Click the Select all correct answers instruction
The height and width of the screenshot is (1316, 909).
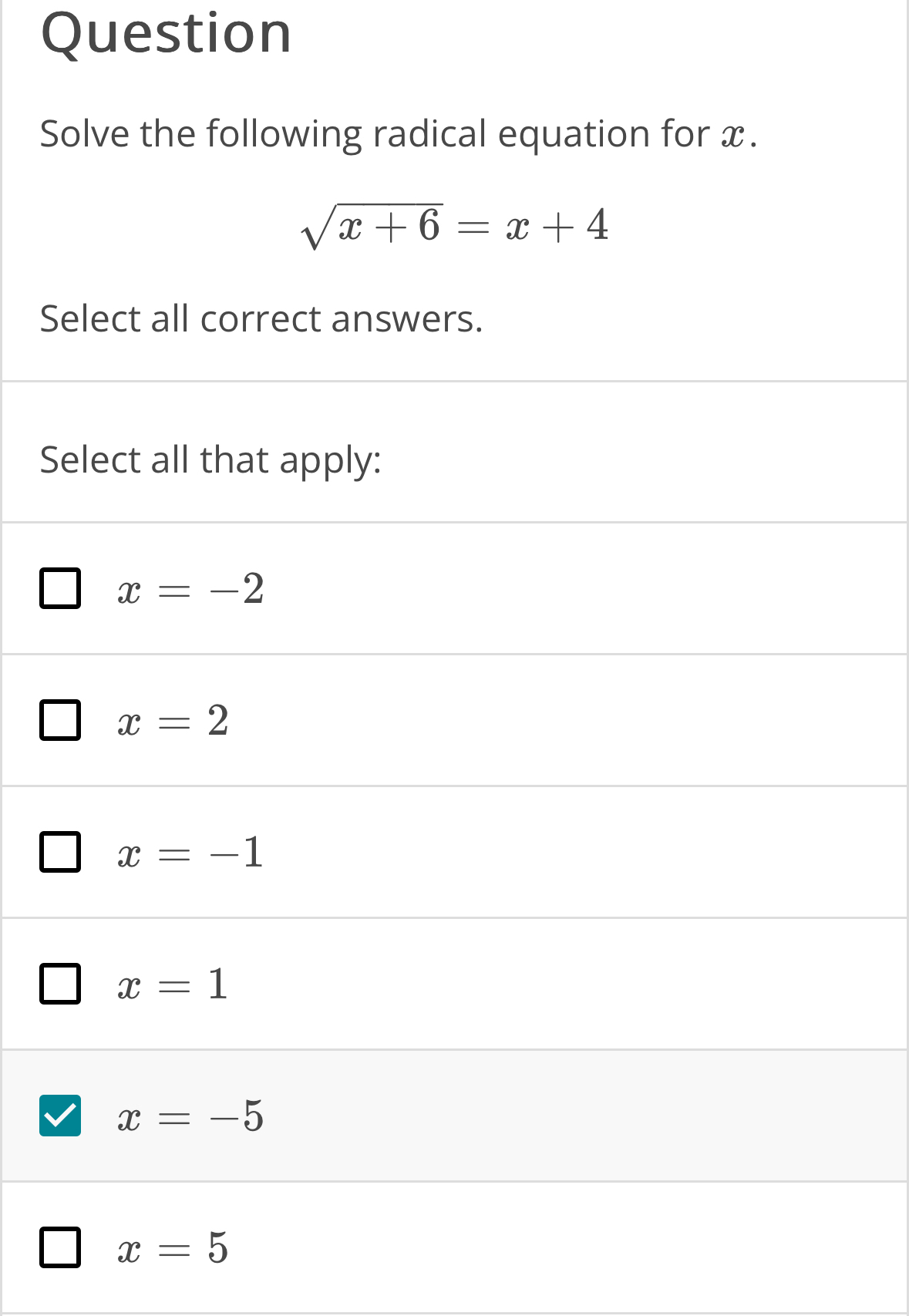(x=261, y=318)
